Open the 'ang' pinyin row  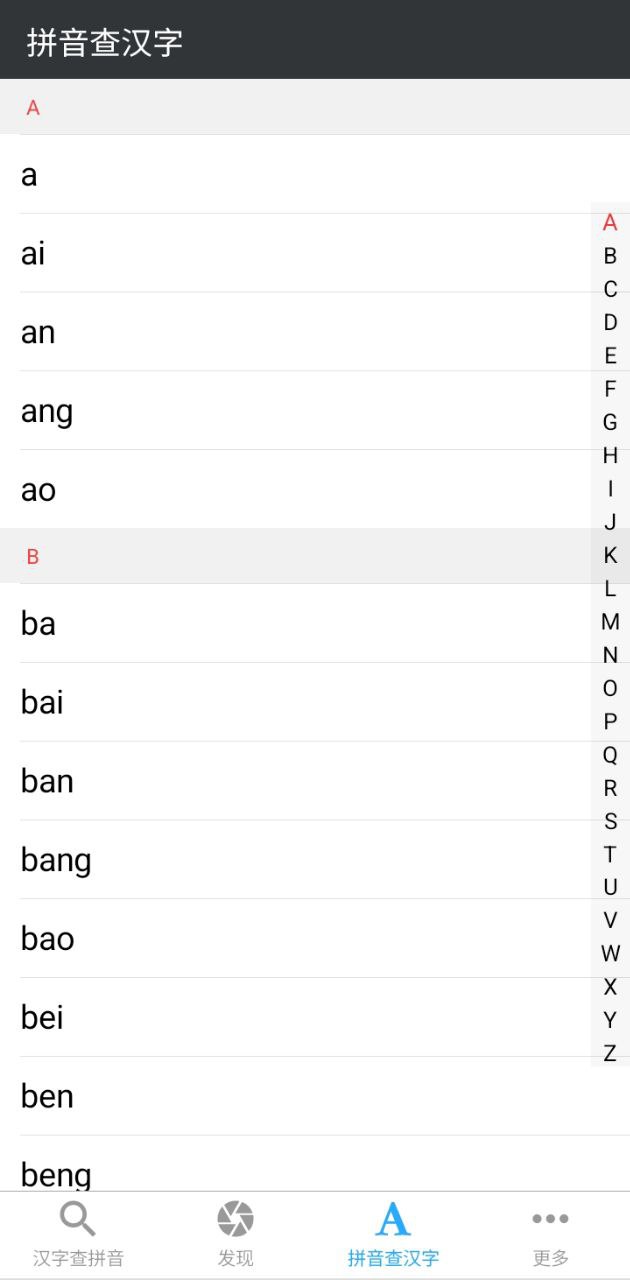300,411
